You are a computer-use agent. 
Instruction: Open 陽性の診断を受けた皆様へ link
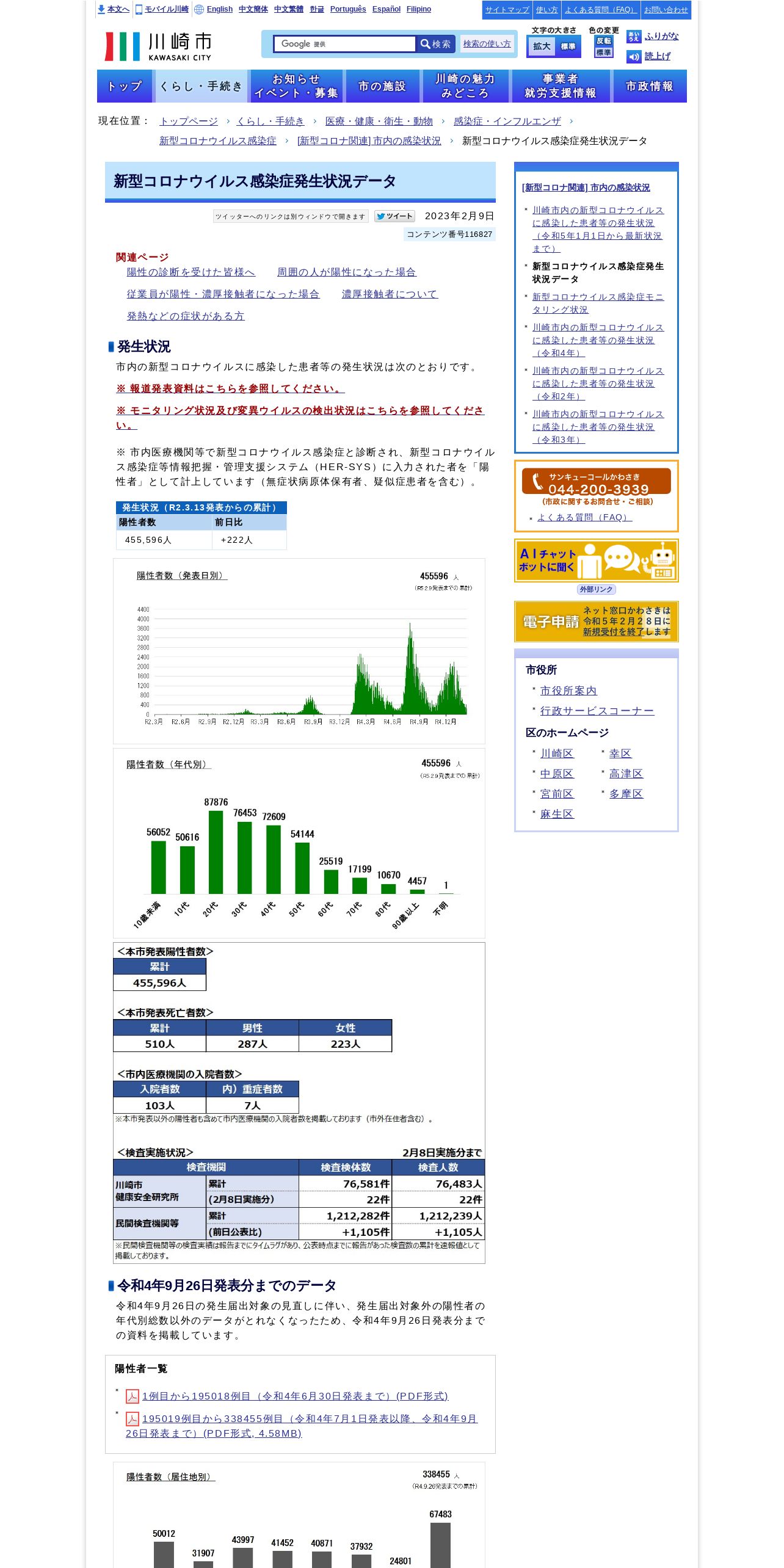tap(191, 272)
